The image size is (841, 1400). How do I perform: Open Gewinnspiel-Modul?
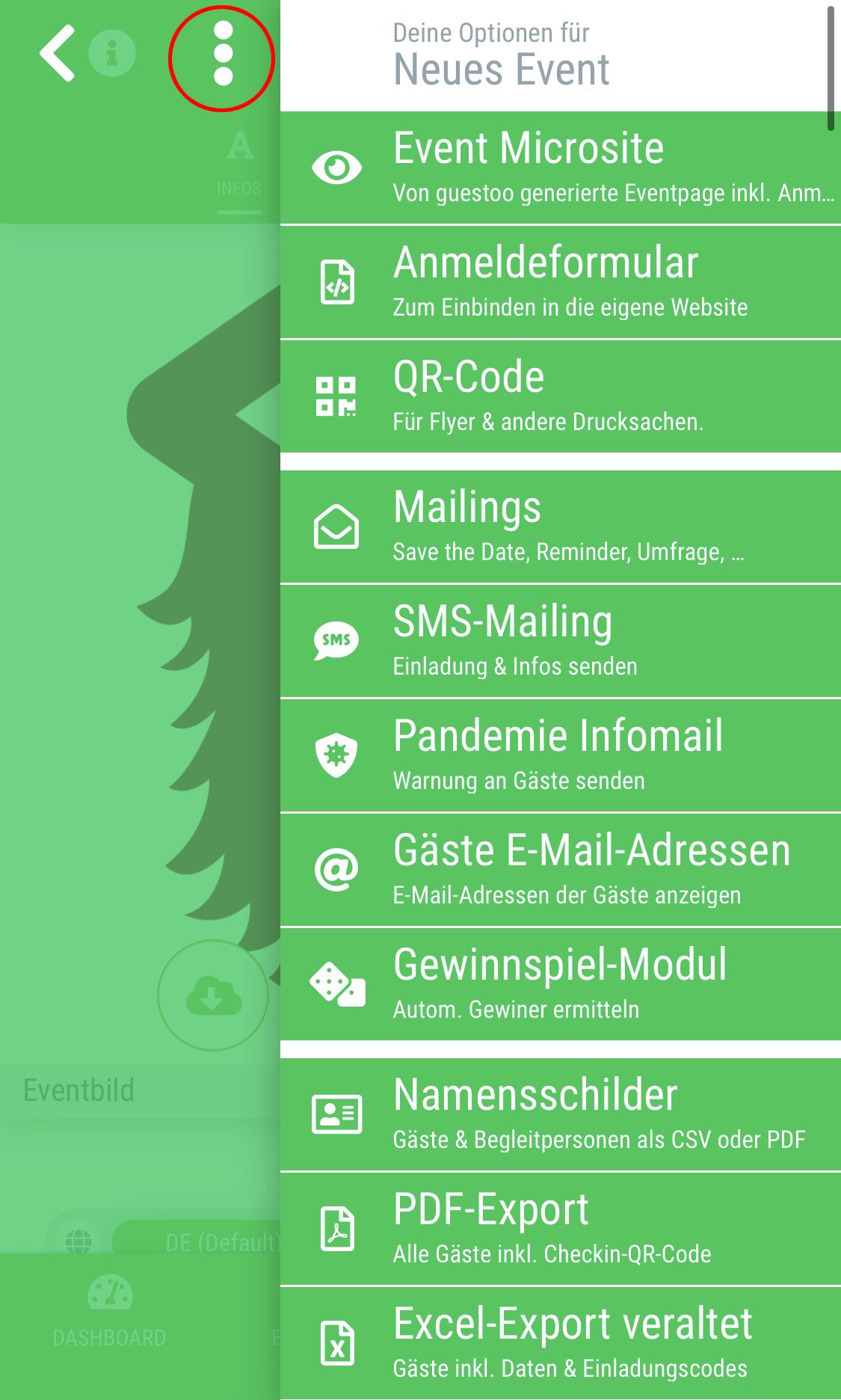tap(561, 984)
